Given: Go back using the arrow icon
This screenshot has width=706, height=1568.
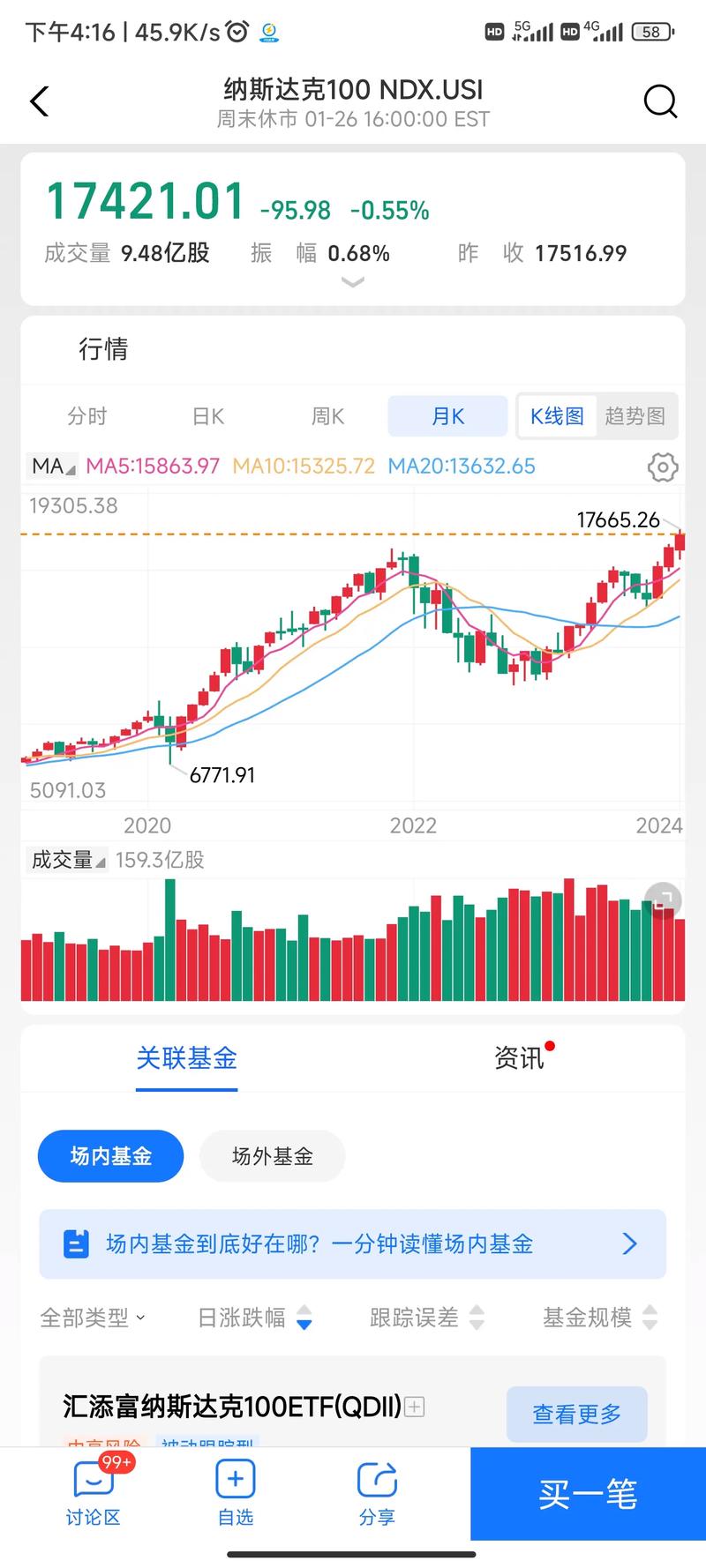Looking at the screenshot, I should point(40,101).
